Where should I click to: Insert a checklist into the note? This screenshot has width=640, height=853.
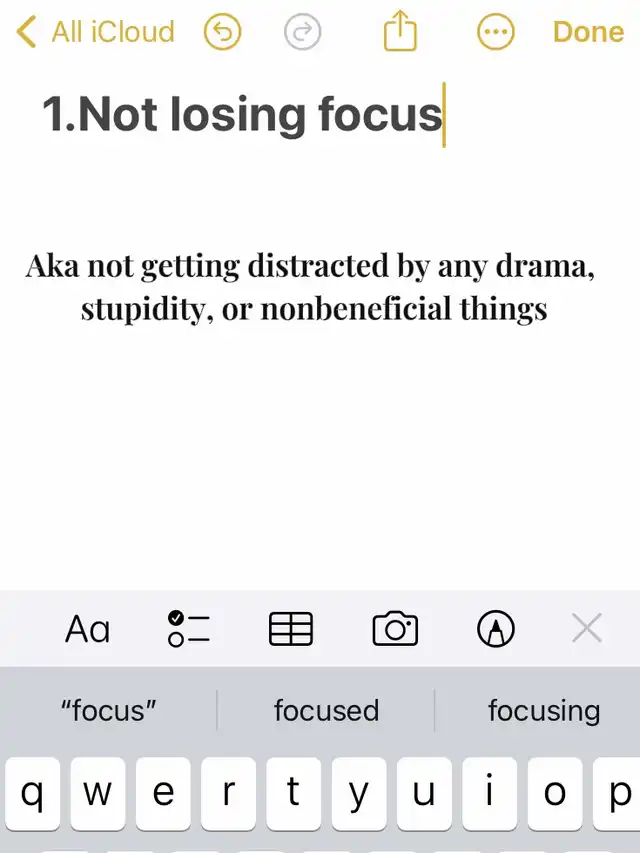point(189,629)
